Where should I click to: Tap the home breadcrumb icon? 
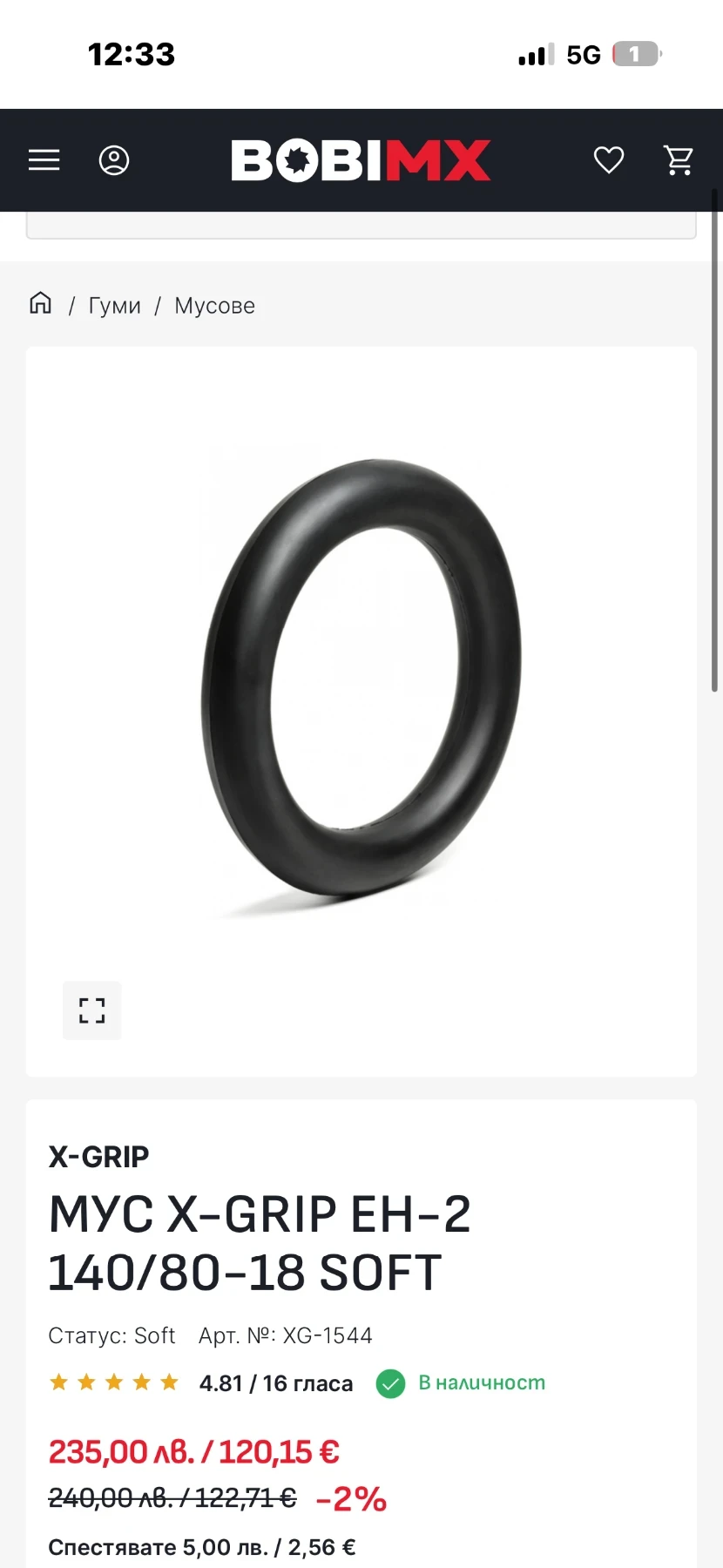point(41,304)
